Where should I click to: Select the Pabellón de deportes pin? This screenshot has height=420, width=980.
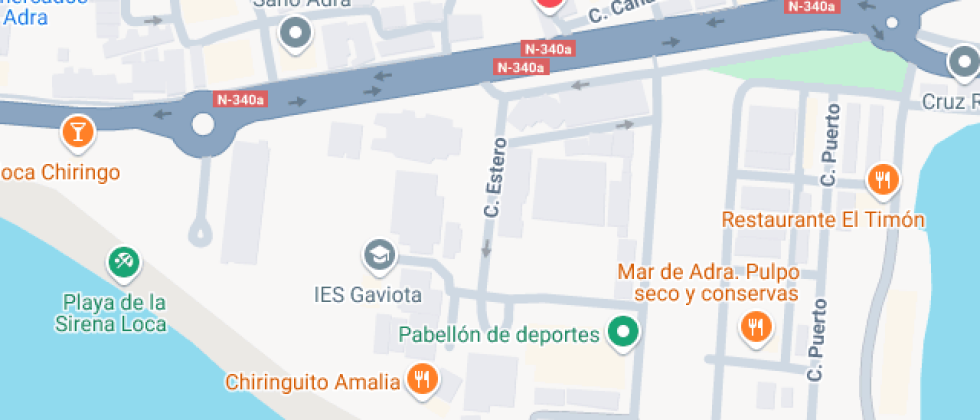coord(625,333)
